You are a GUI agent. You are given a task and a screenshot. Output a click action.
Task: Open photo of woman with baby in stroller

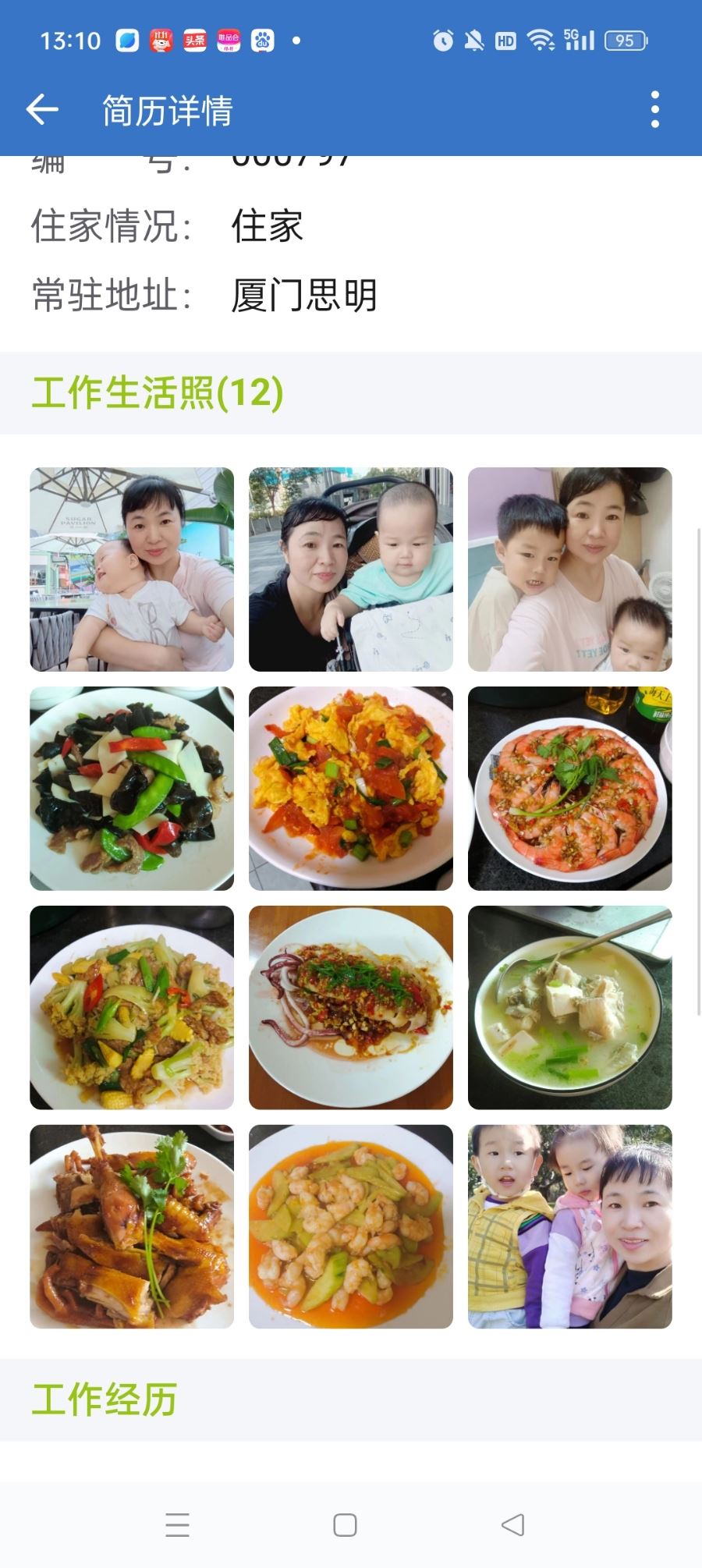351,569
